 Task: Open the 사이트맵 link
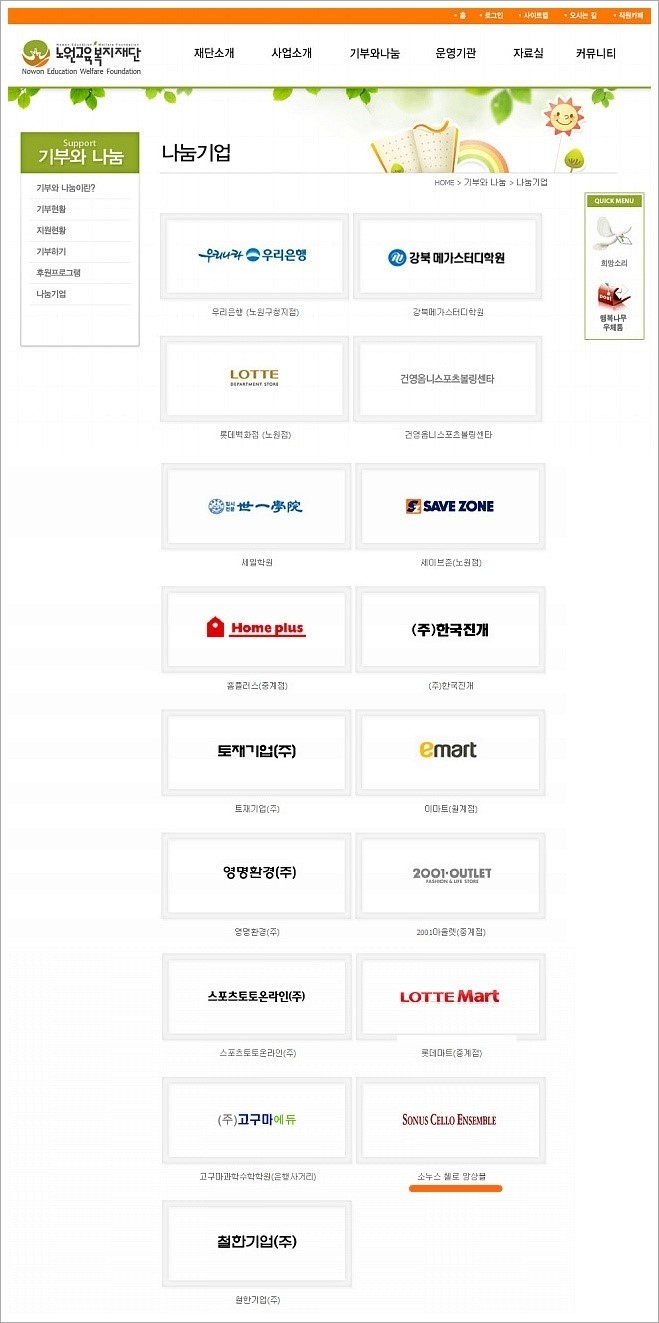pos(536,16)
